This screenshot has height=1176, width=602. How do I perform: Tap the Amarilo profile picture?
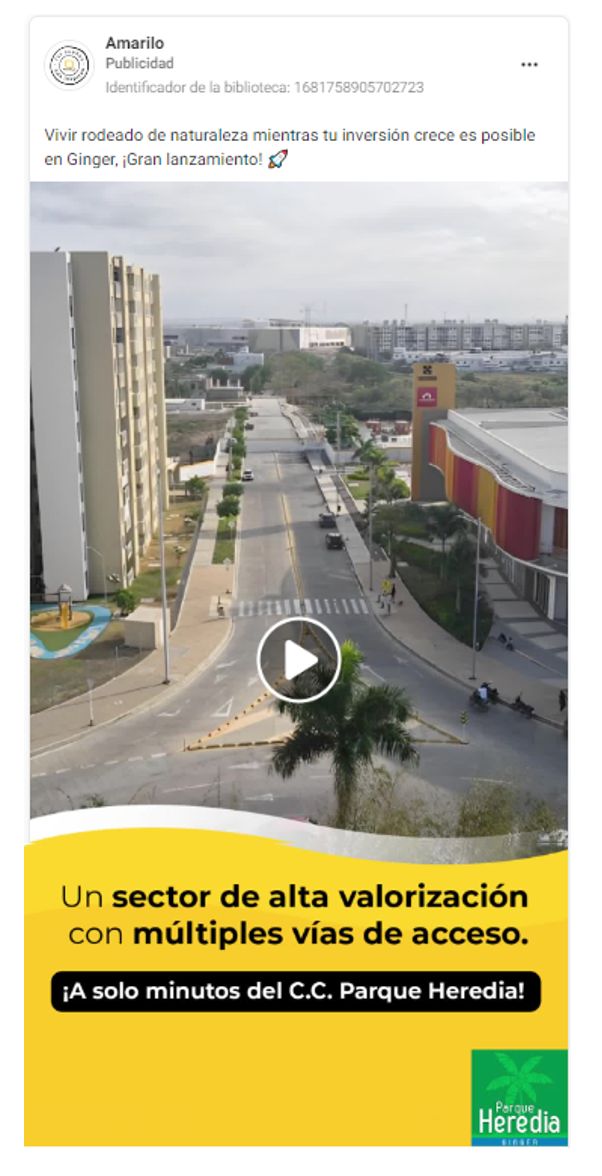tap(70, 66)
